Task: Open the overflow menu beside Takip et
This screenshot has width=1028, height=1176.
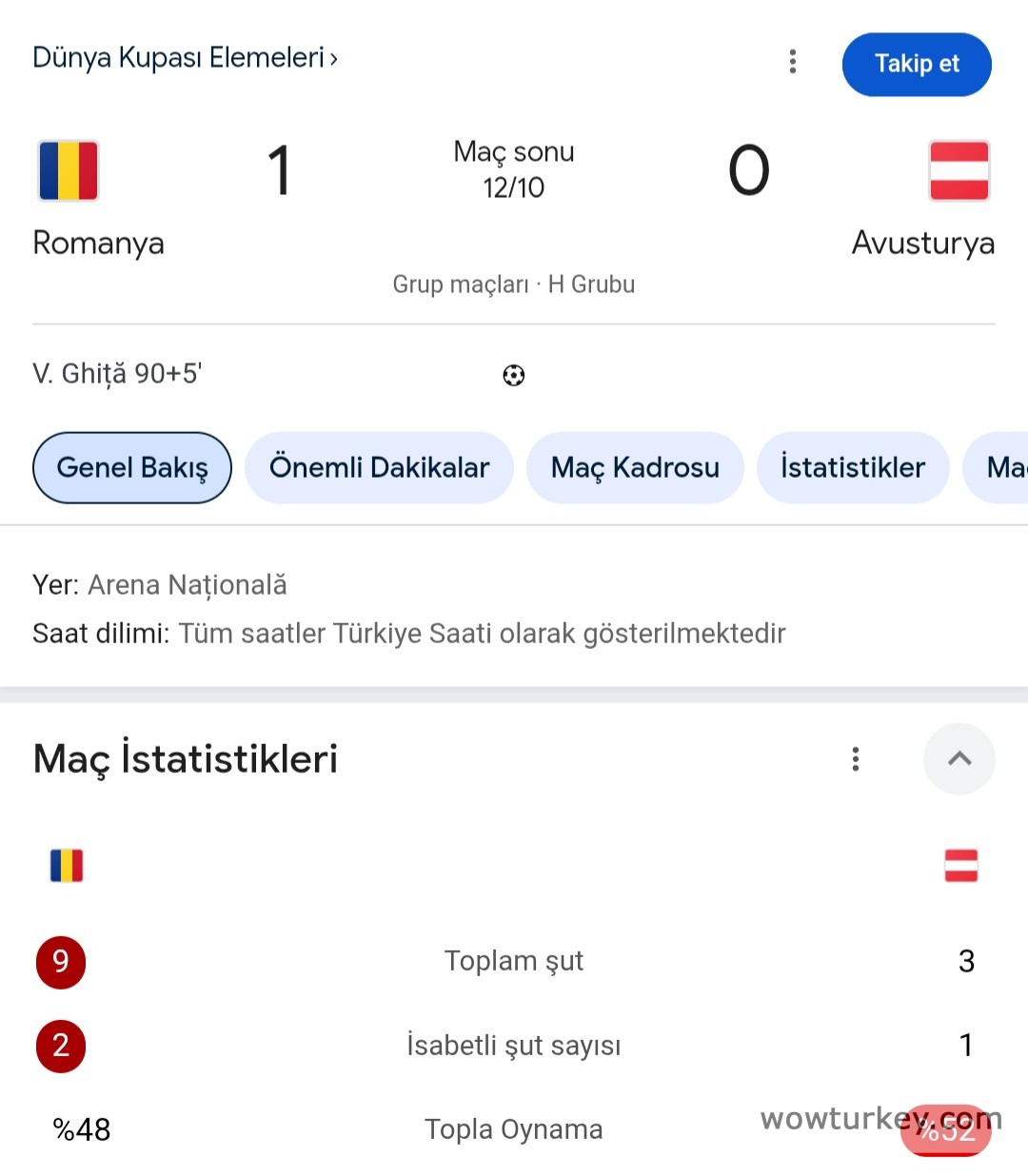Action: (x=792, y=63)
